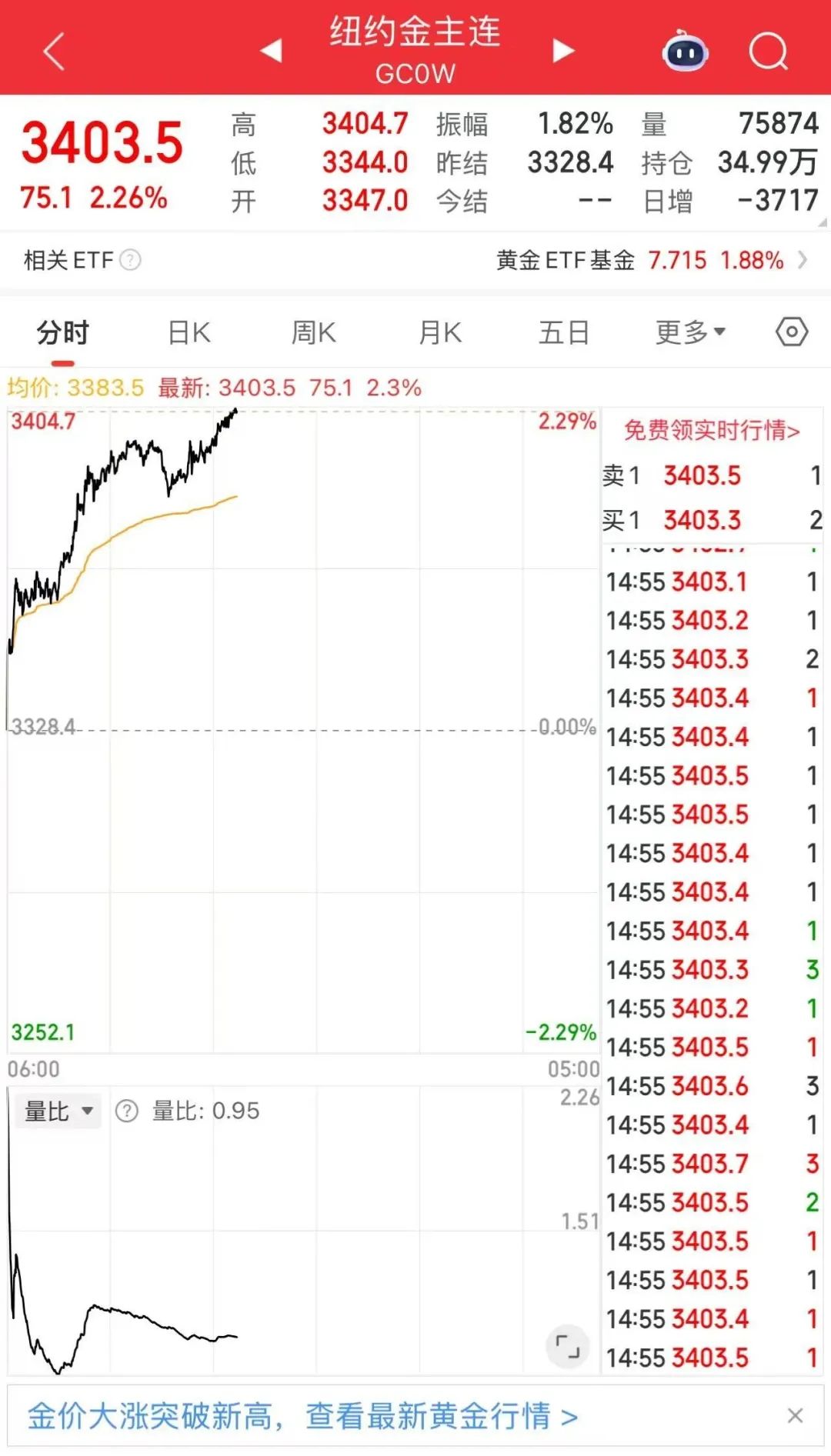831x1456 pixels.
Task: Switch to the 周K tab
Action: (314, 333)
